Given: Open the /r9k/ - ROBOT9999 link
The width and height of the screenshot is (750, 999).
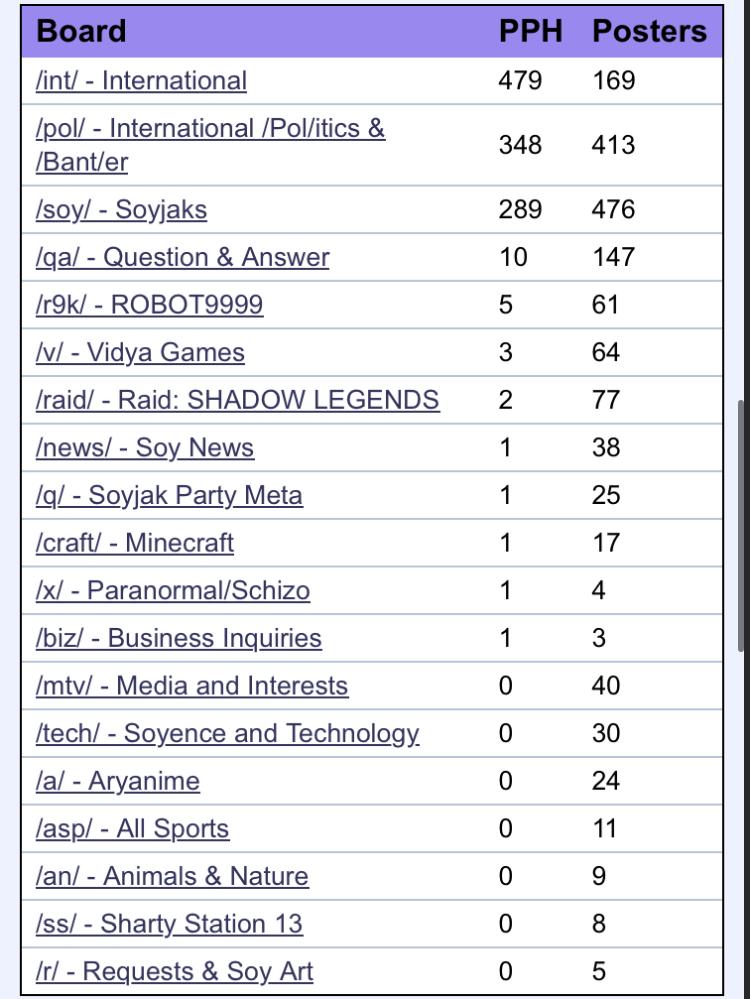Looking at the screenshot, I should tap(149, 305).
